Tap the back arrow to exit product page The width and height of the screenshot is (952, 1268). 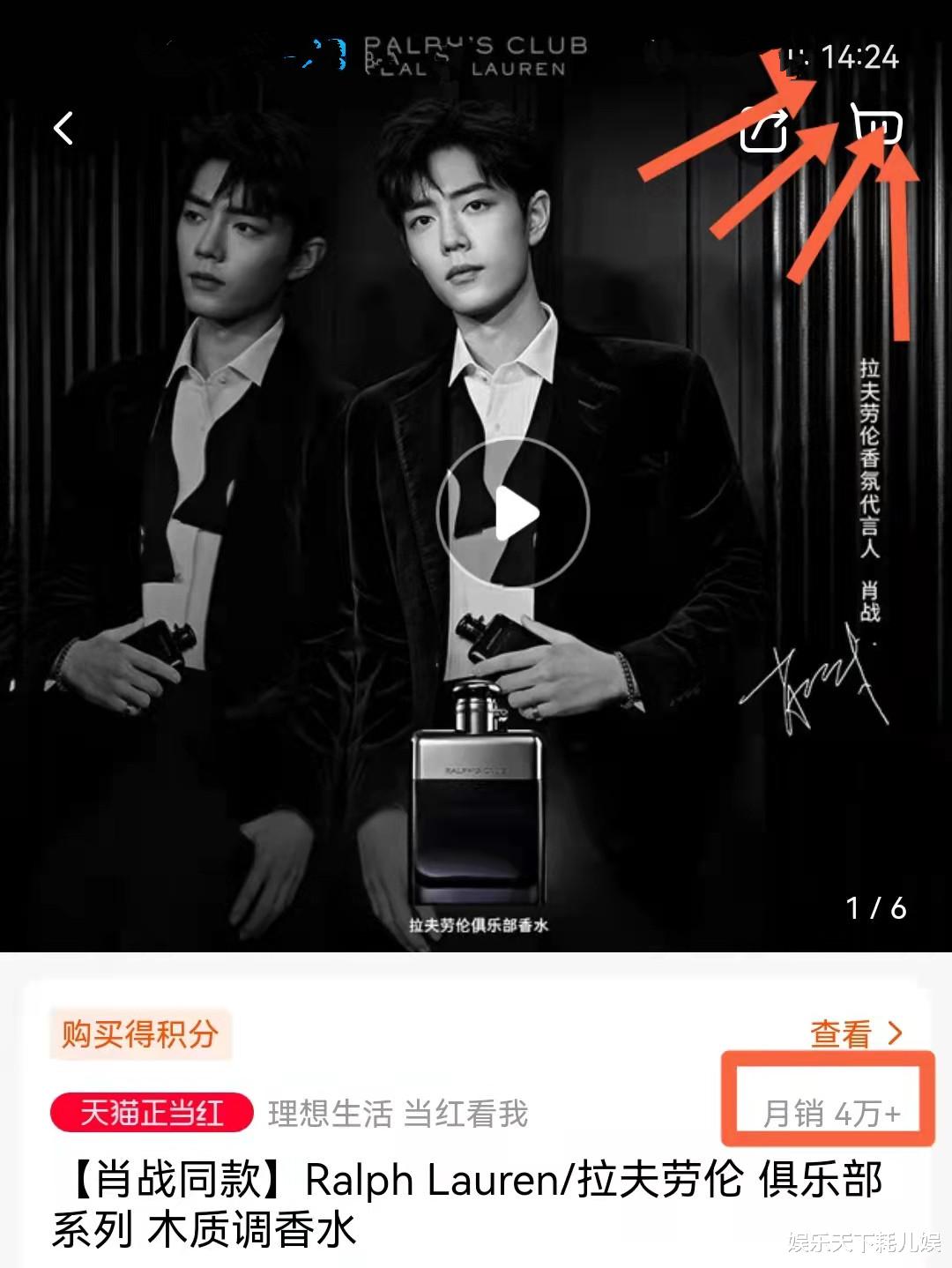tap(62, 128)
